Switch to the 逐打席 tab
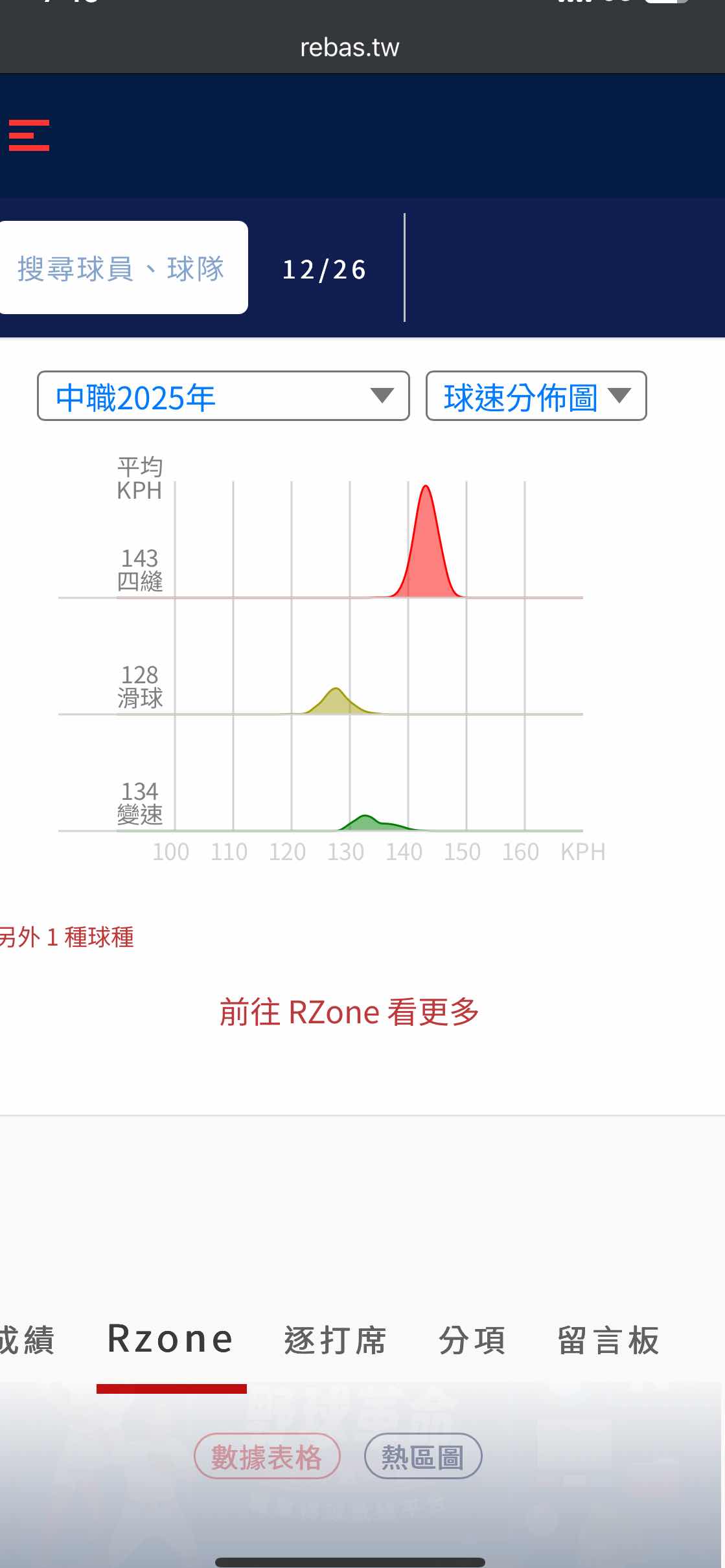Image resolution: width=725 pixels, height=1568 pixels. pos(336,1340)
